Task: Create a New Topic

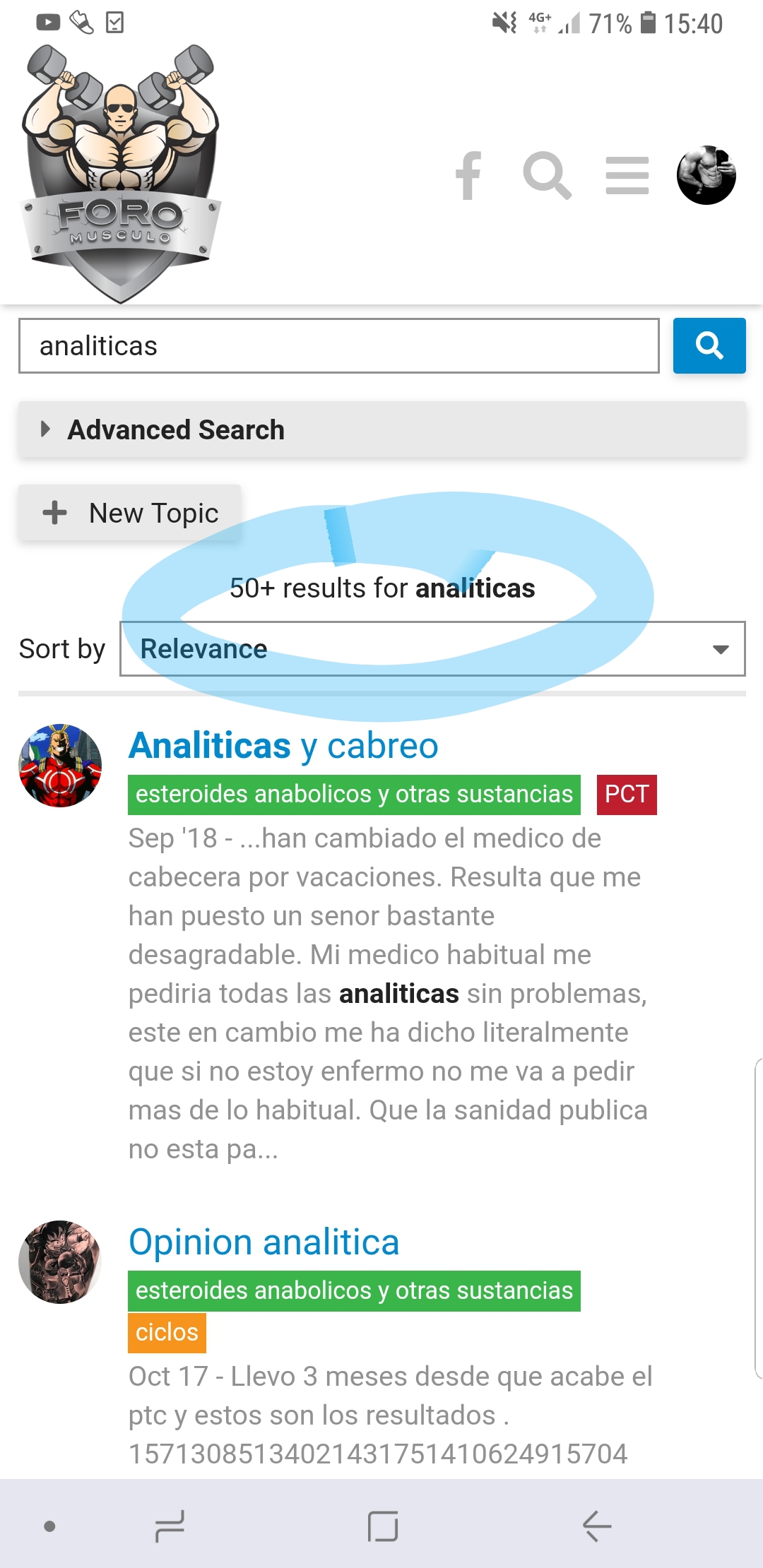Action: click(x=130, y=513)
